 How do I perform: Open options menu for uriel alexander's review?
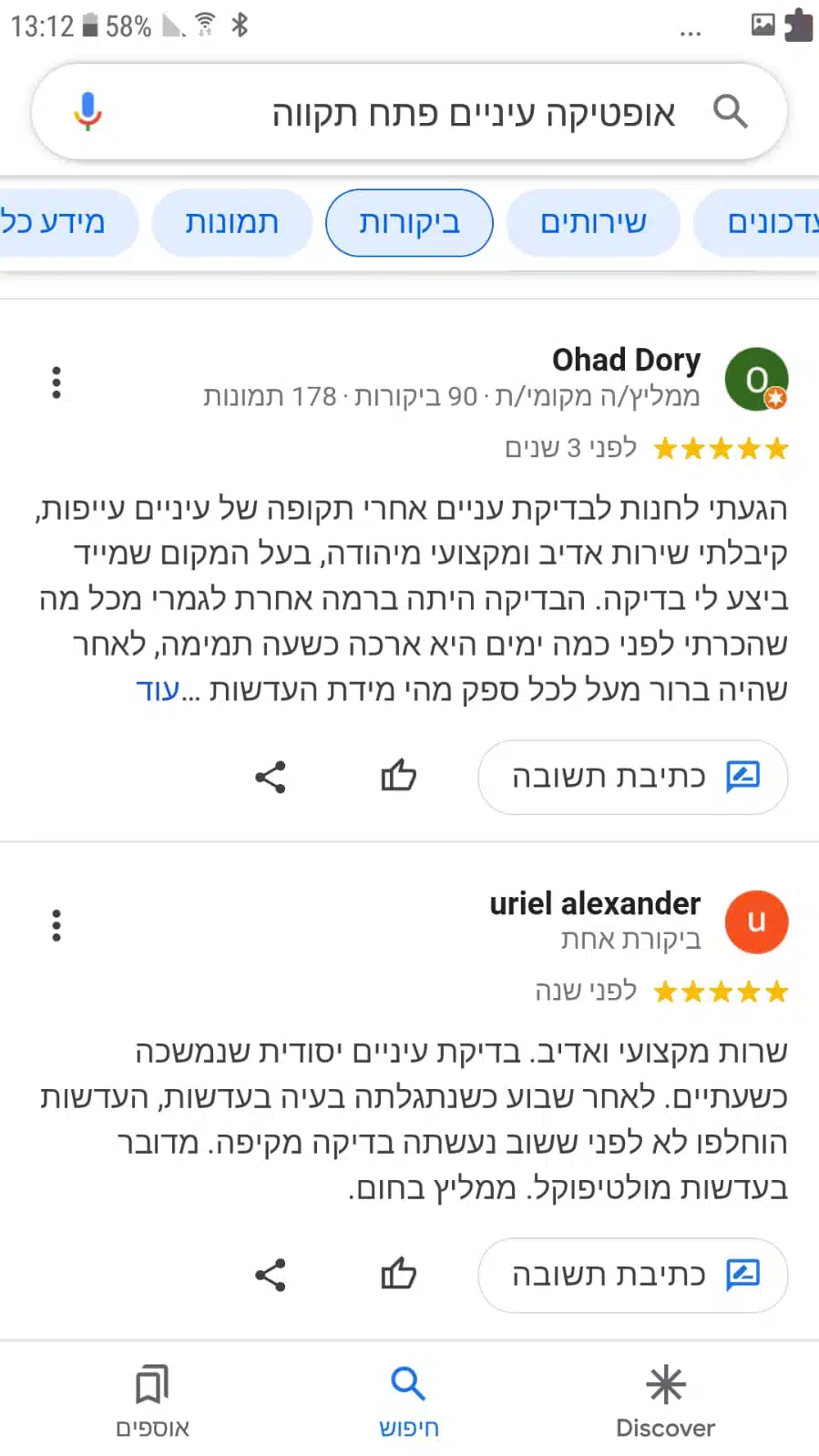pyautogui.click(x=56, y=925)
